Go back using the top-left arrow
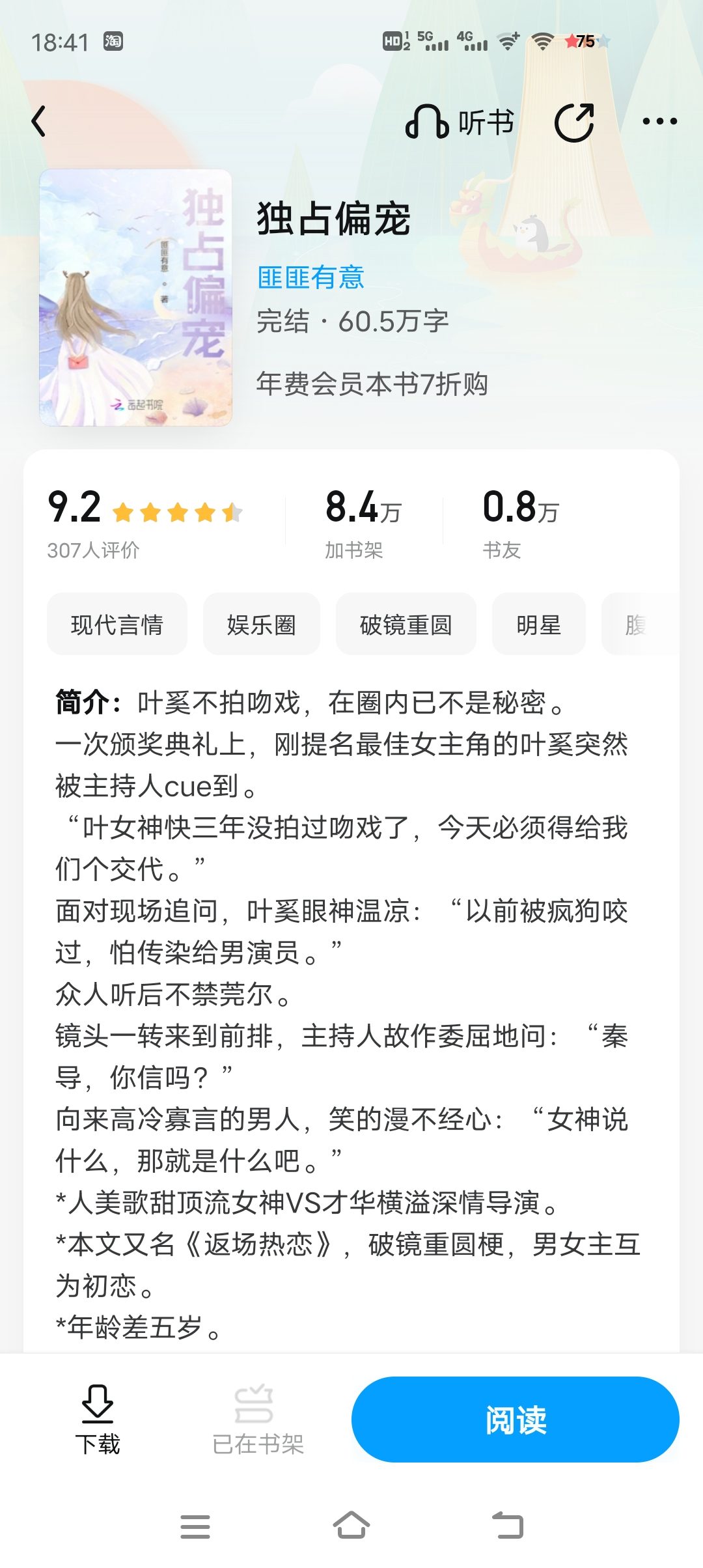This screenshot has width=703, height=1568. tap(39, 121)
